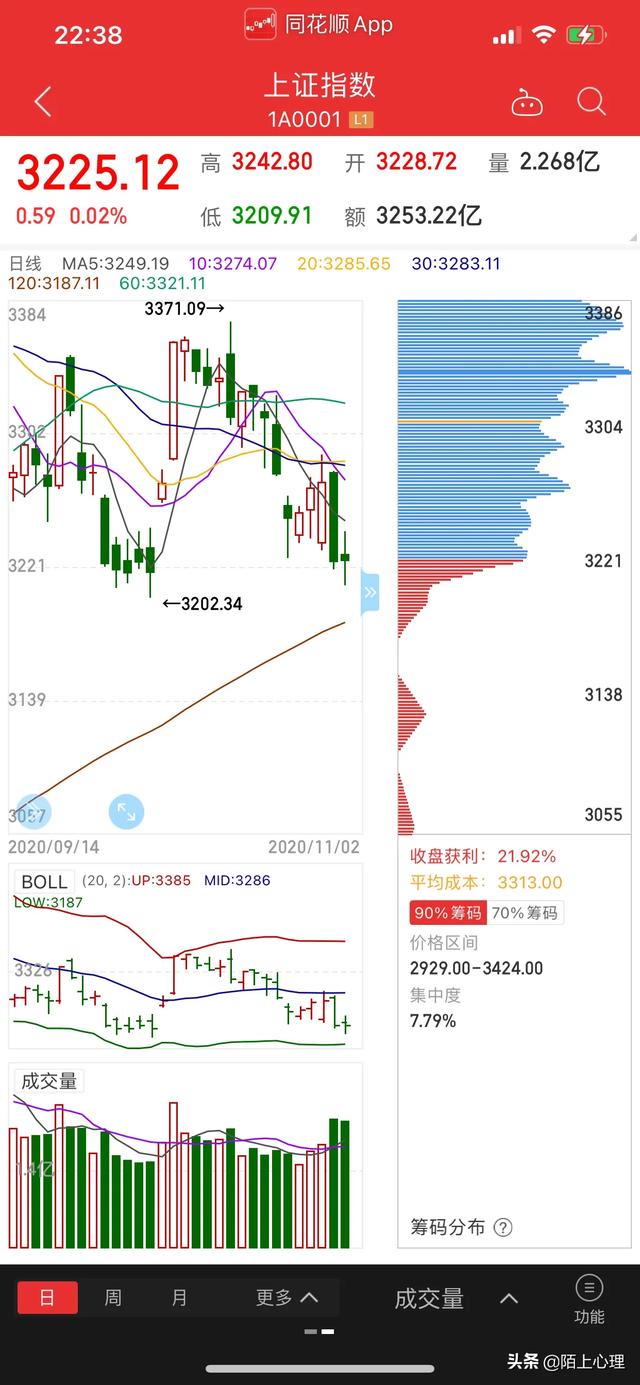Tap the chart's round button beside 3057
Viewport: 640px width, 1385px height.
click(29, 811)
